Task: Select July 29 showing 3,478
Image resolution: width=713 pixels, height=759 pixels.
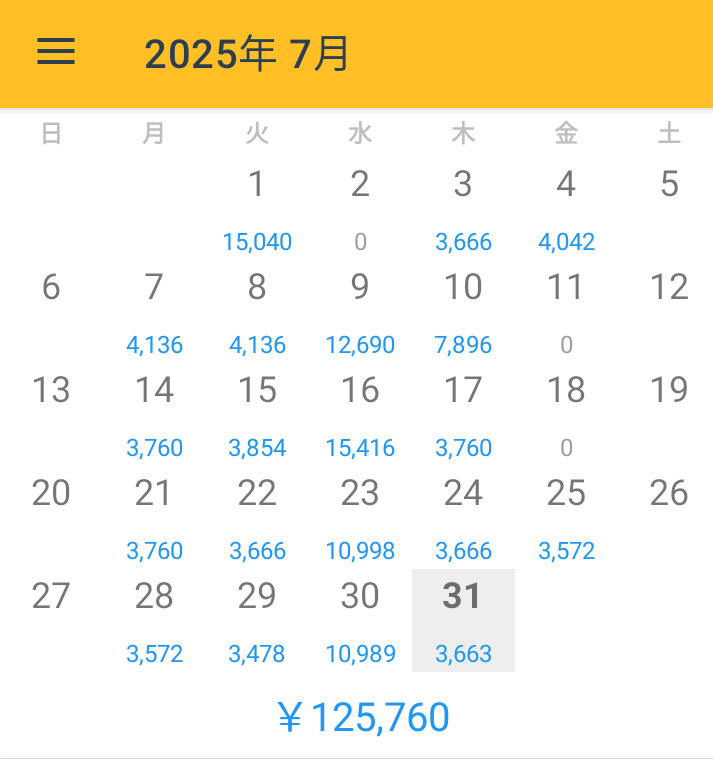Action: point(257,620)
